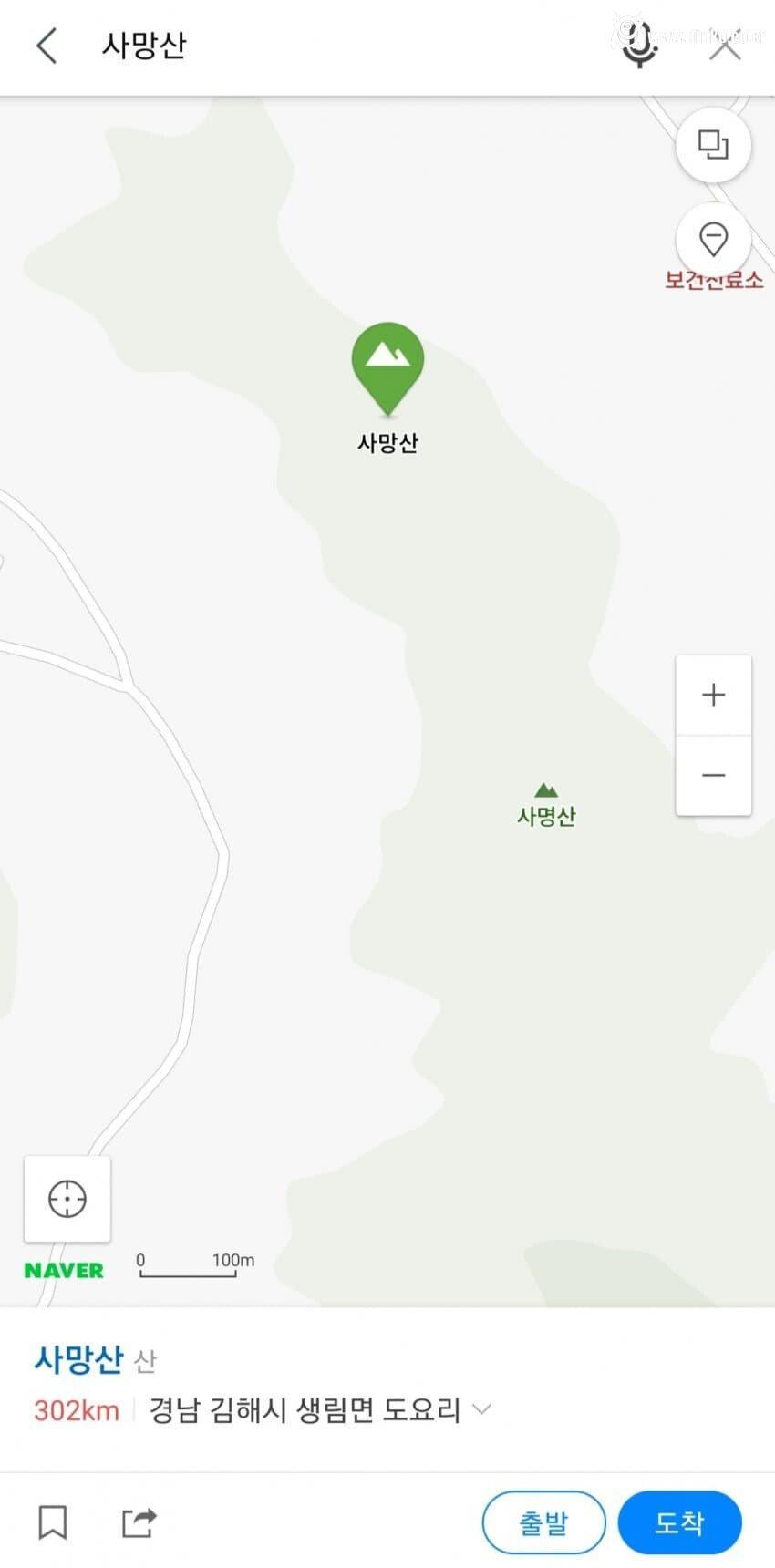Select the 사망산 title in results panel
The height and width of the screenshot is (1568, 775).
click(77, 1359)
